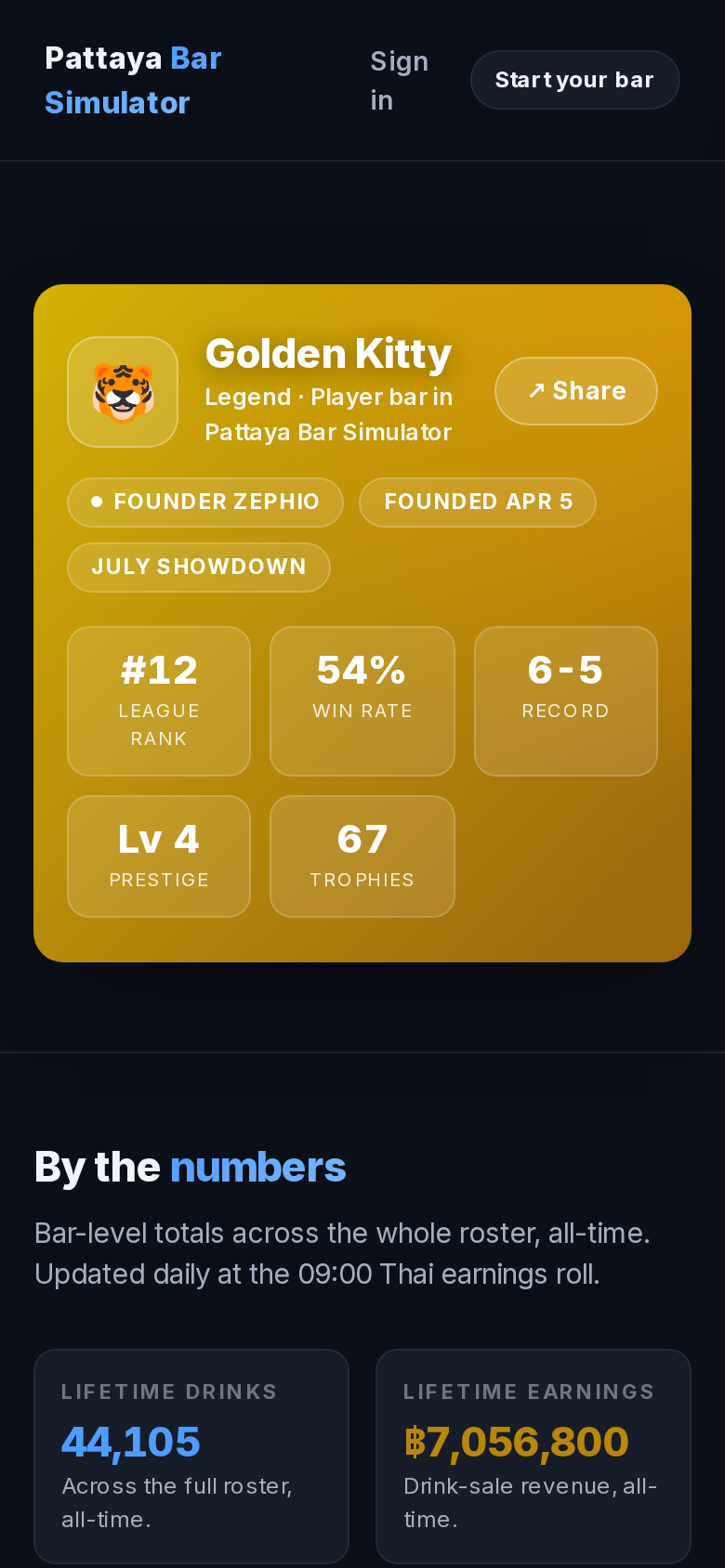Share the Golden Kitty bar profile

tap(576, 391)
